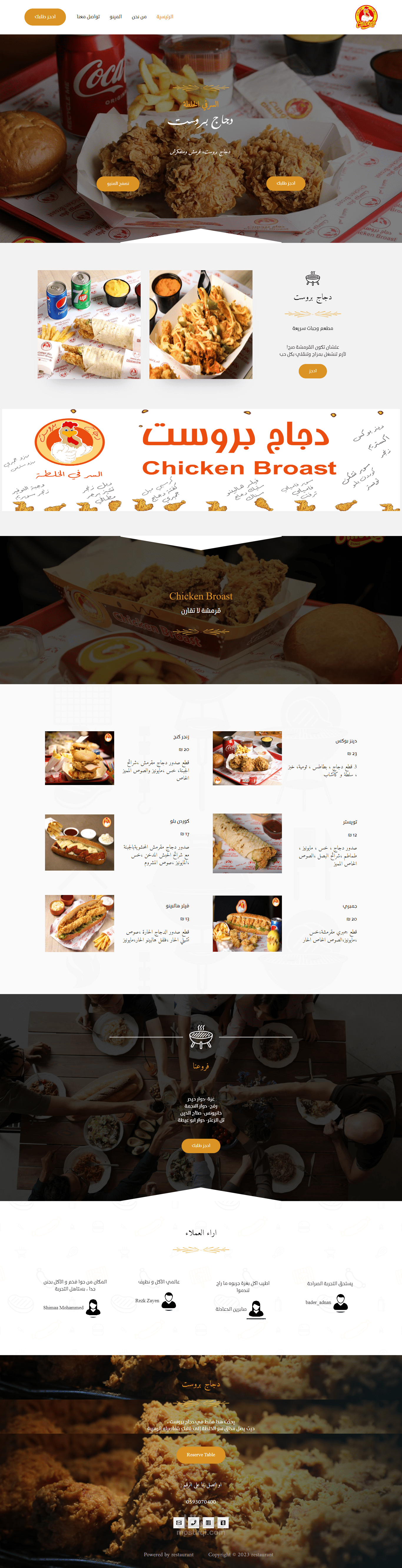Tap احجز طلبك on the hero banner

tap(286, 183)
